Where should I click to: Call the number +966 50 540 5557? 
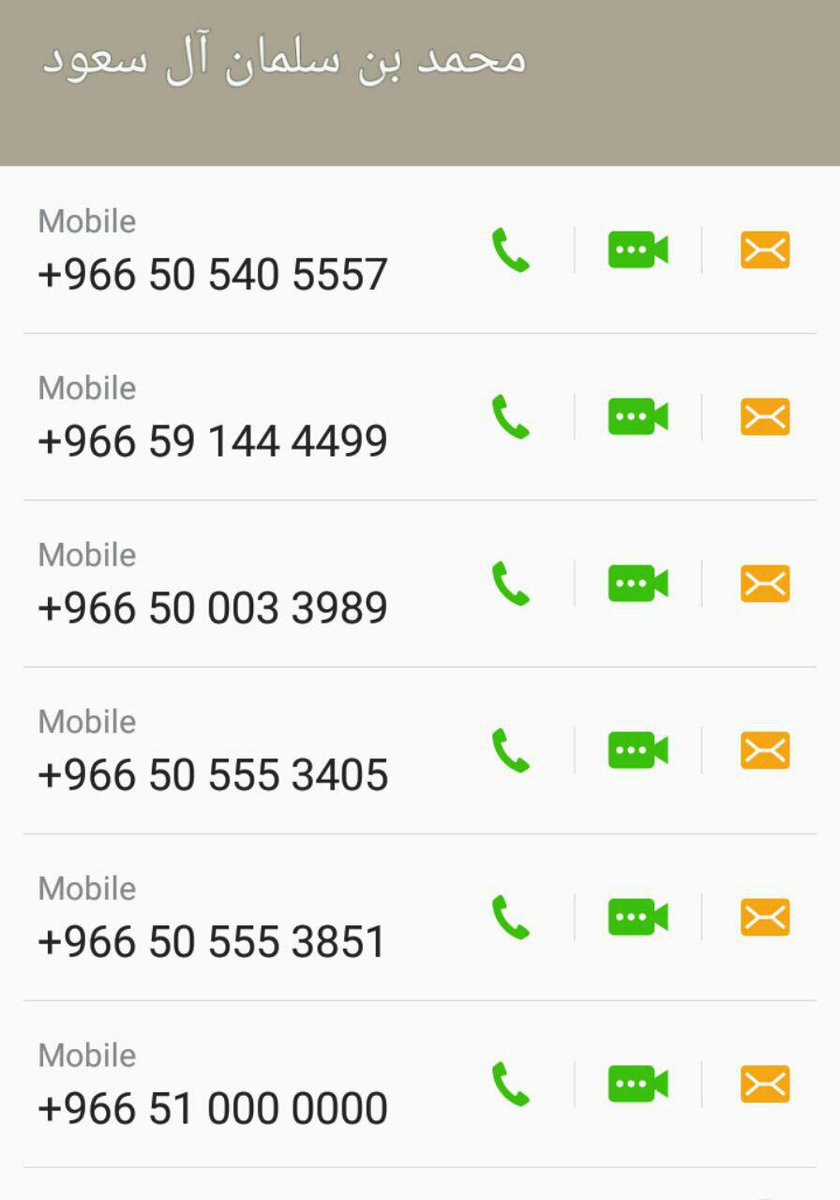[x=510, y=250]
